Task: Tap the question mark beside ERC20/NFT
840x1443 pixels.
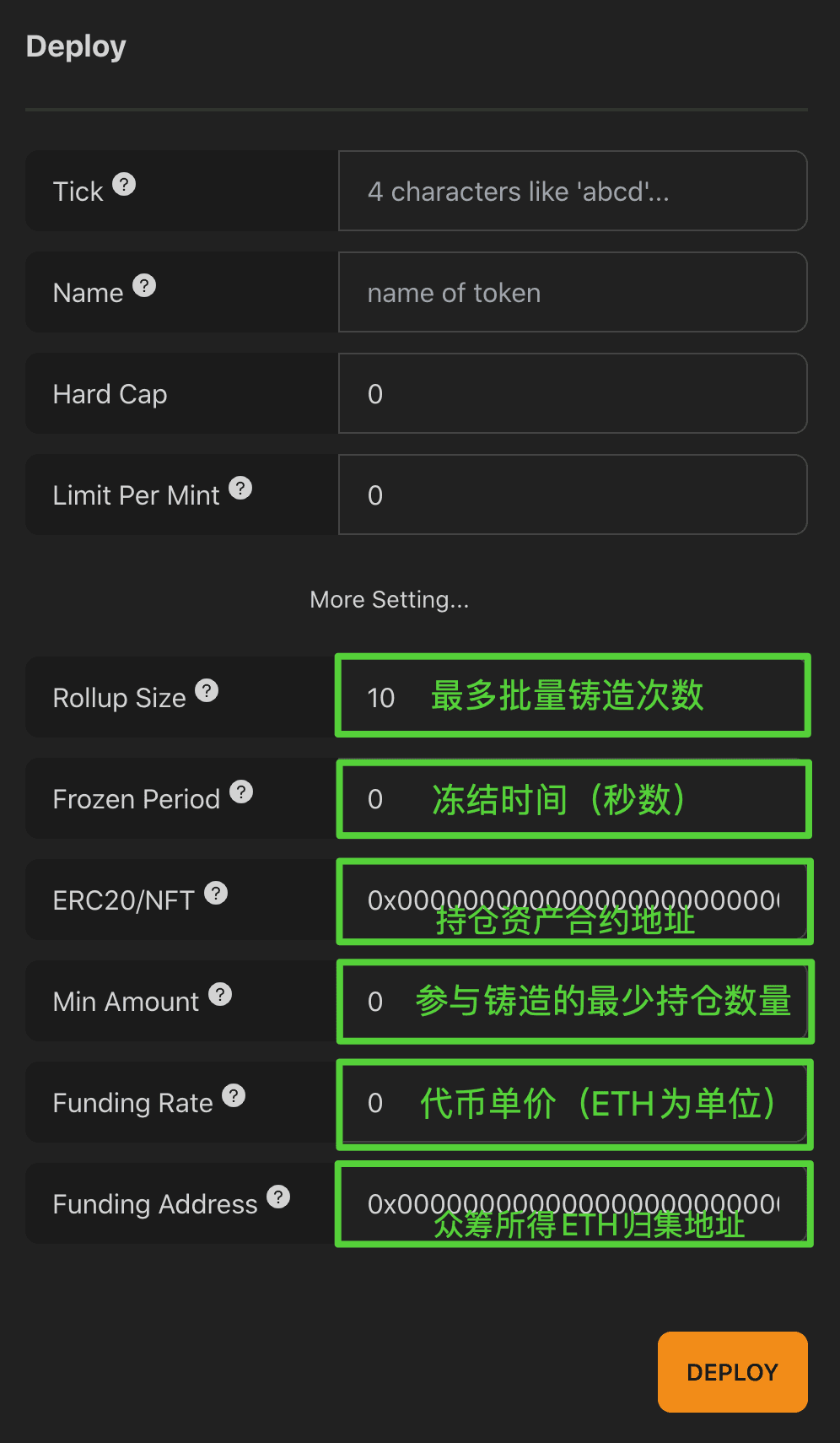Action: 216,893
